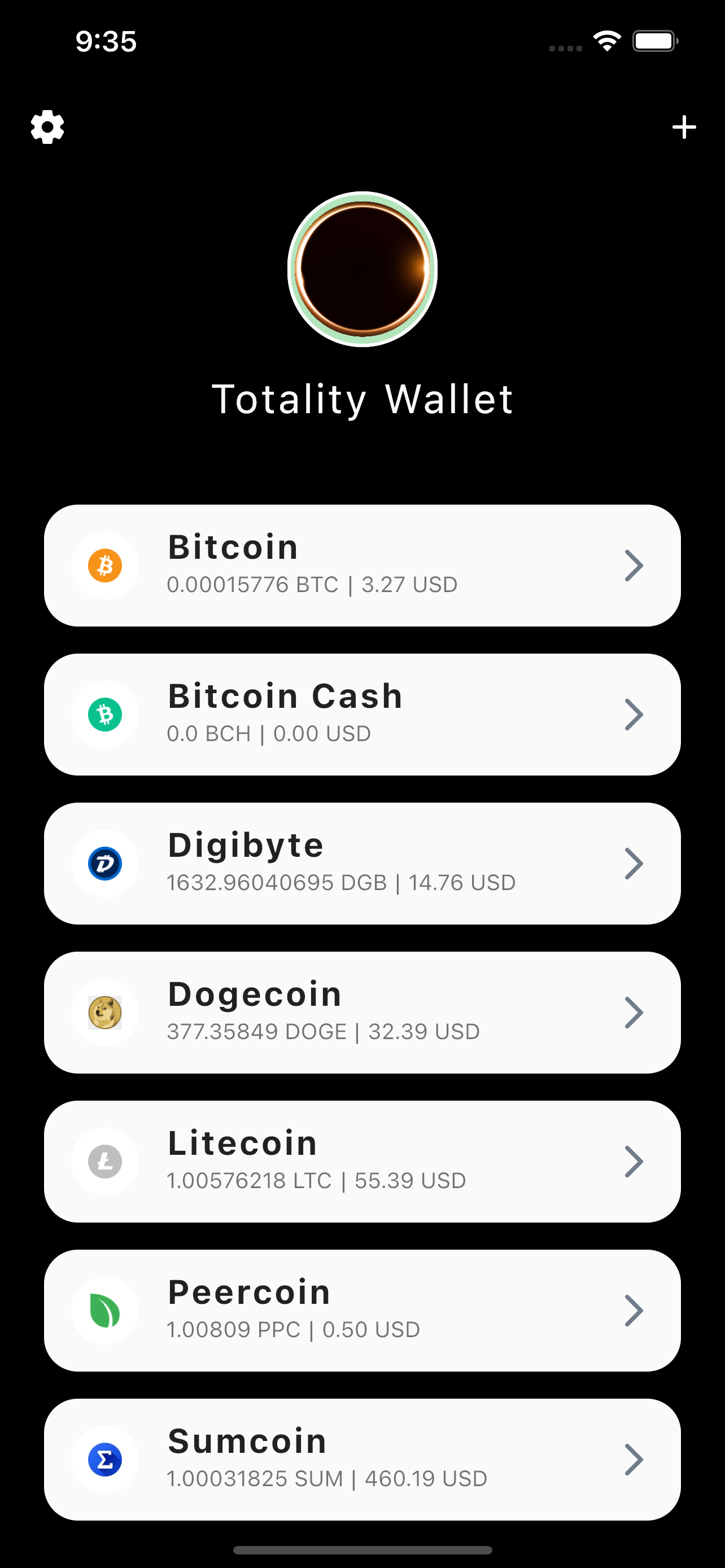Open the settings gear
Screen dimensions: 725x1568
pos(47,127)
